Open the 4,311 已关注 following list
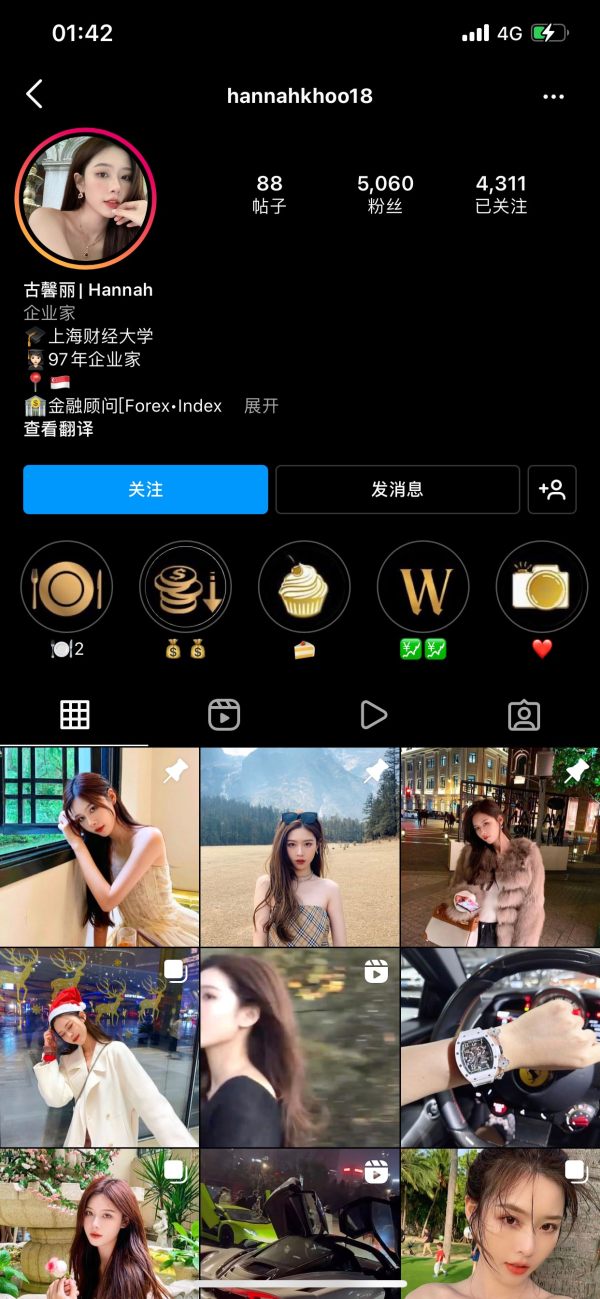Image resolution: width=600 pixels, height=1299 pixels. point(501,194)
